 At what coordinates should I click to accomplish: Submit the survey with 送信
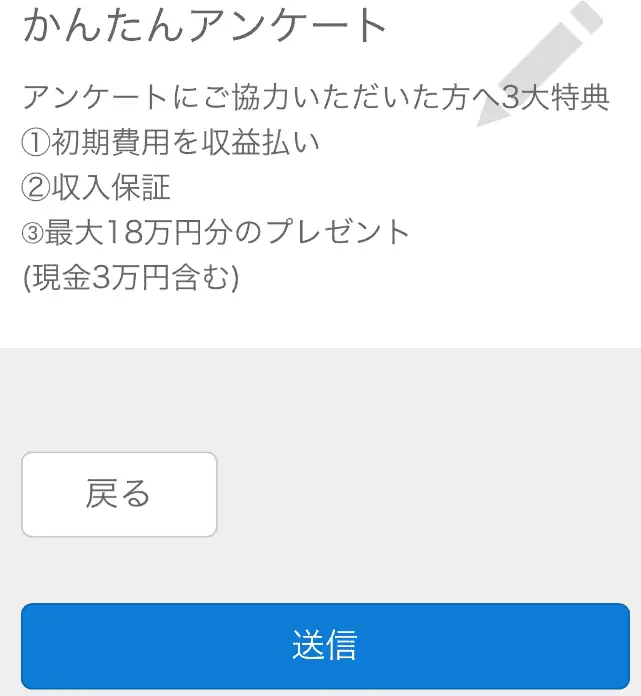(x=325, y=645)
